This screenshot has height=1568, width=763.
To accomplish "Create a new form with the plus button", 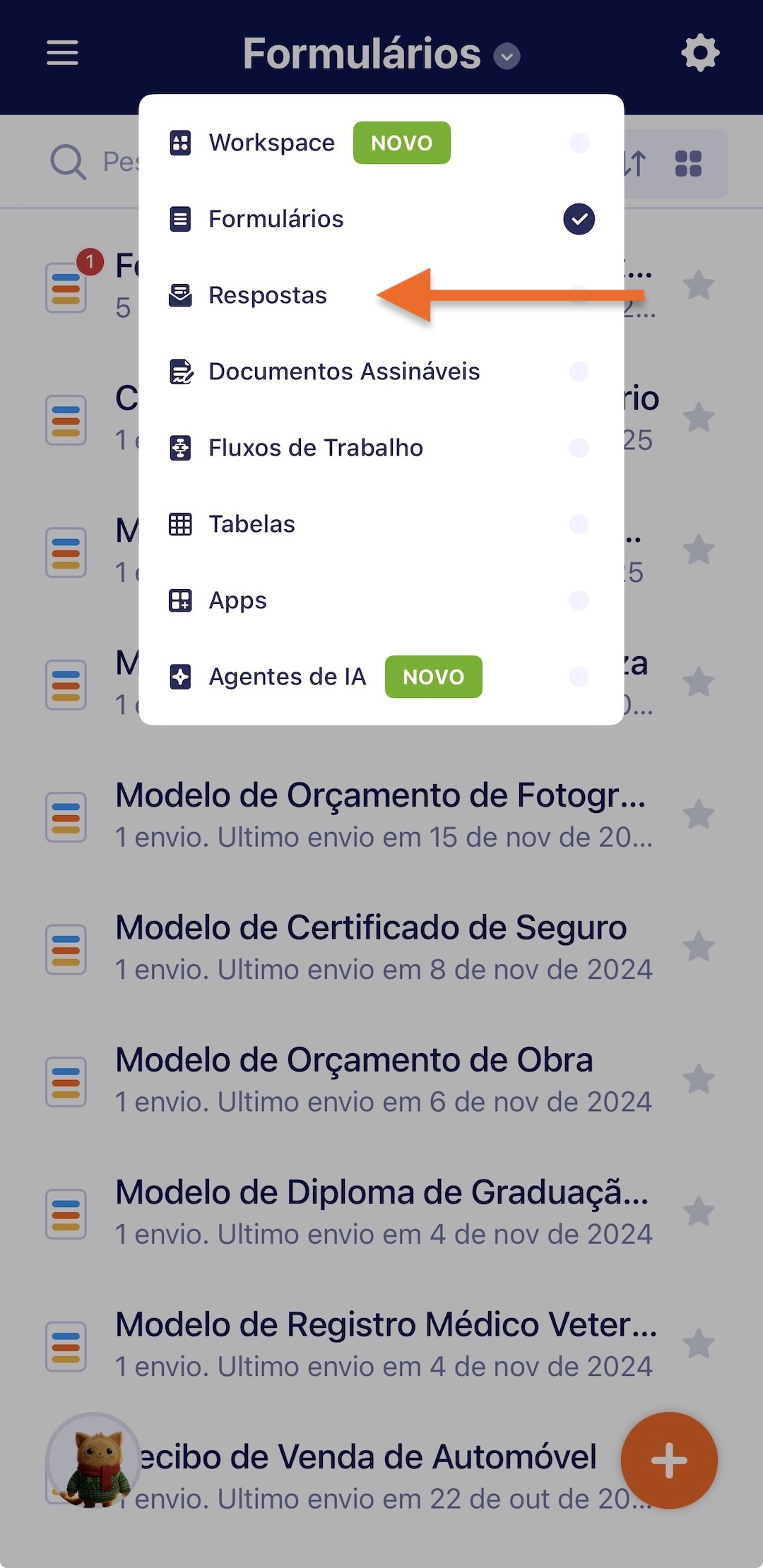I will [669, 1460].
